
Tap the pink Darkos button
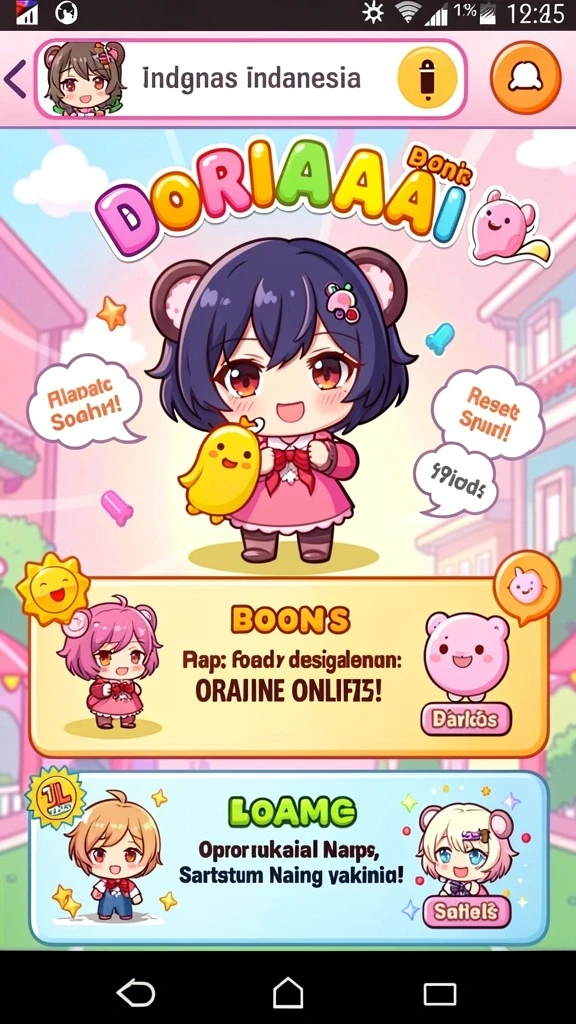pyautogui.click(x=466, y=720)
